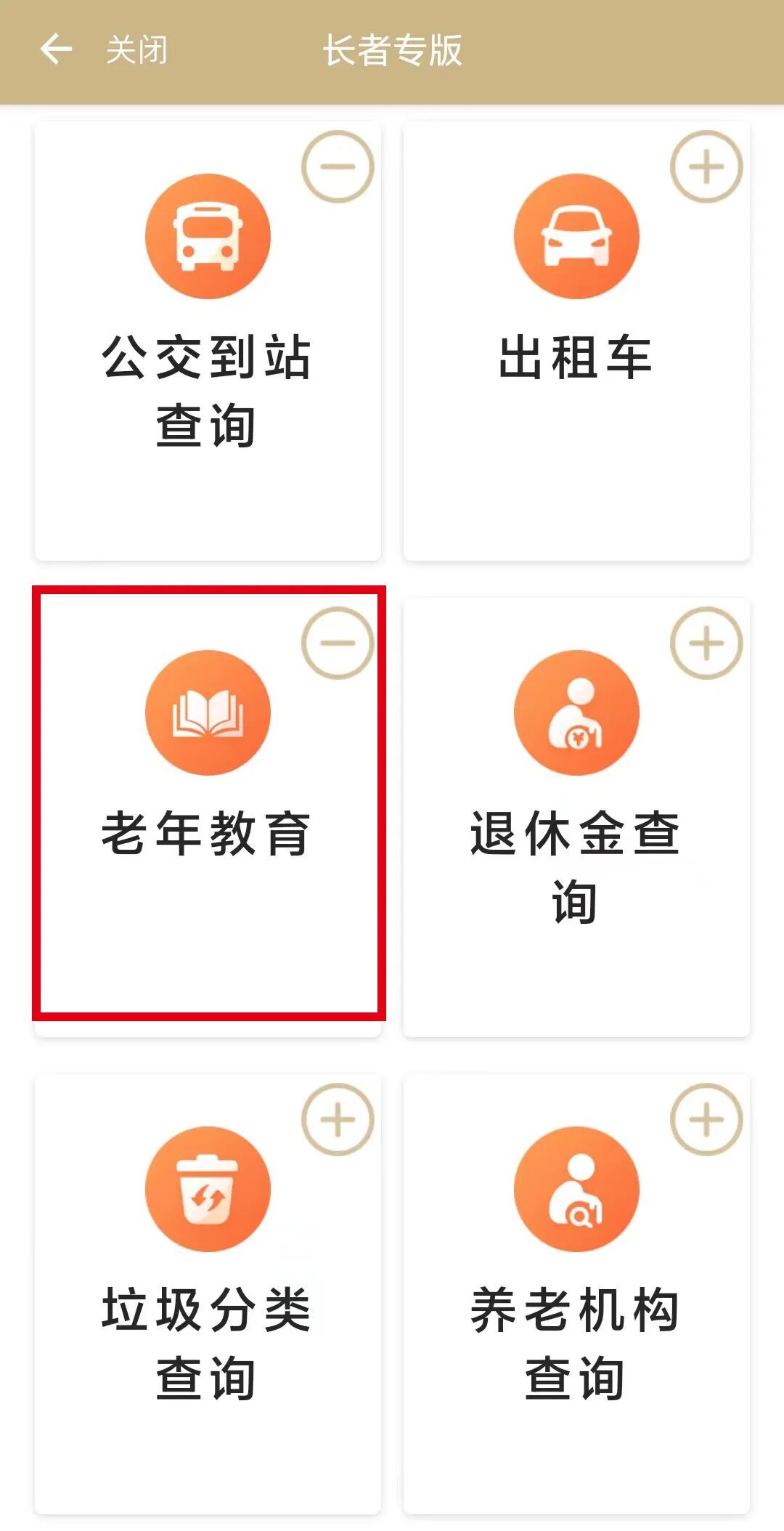
Task: Add 退休金查询 with its plus icon
Action: pos(706,643)
